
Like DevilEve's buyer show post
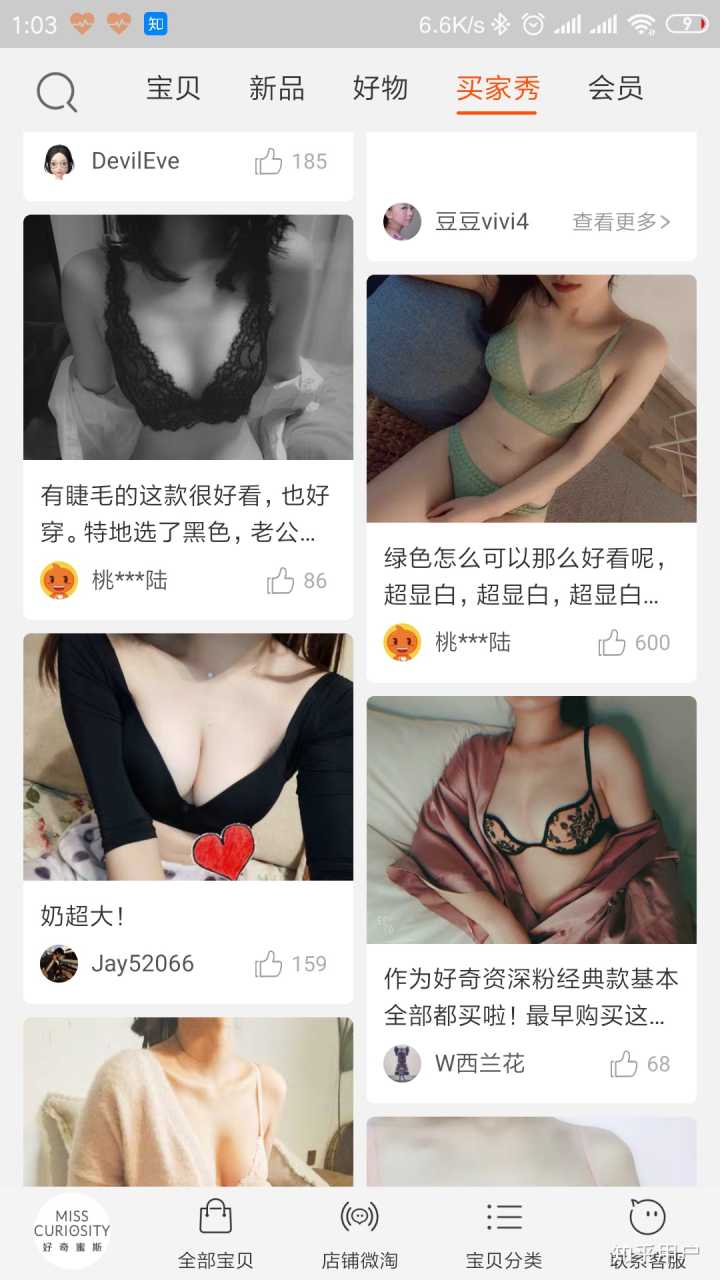coord(269,161)
